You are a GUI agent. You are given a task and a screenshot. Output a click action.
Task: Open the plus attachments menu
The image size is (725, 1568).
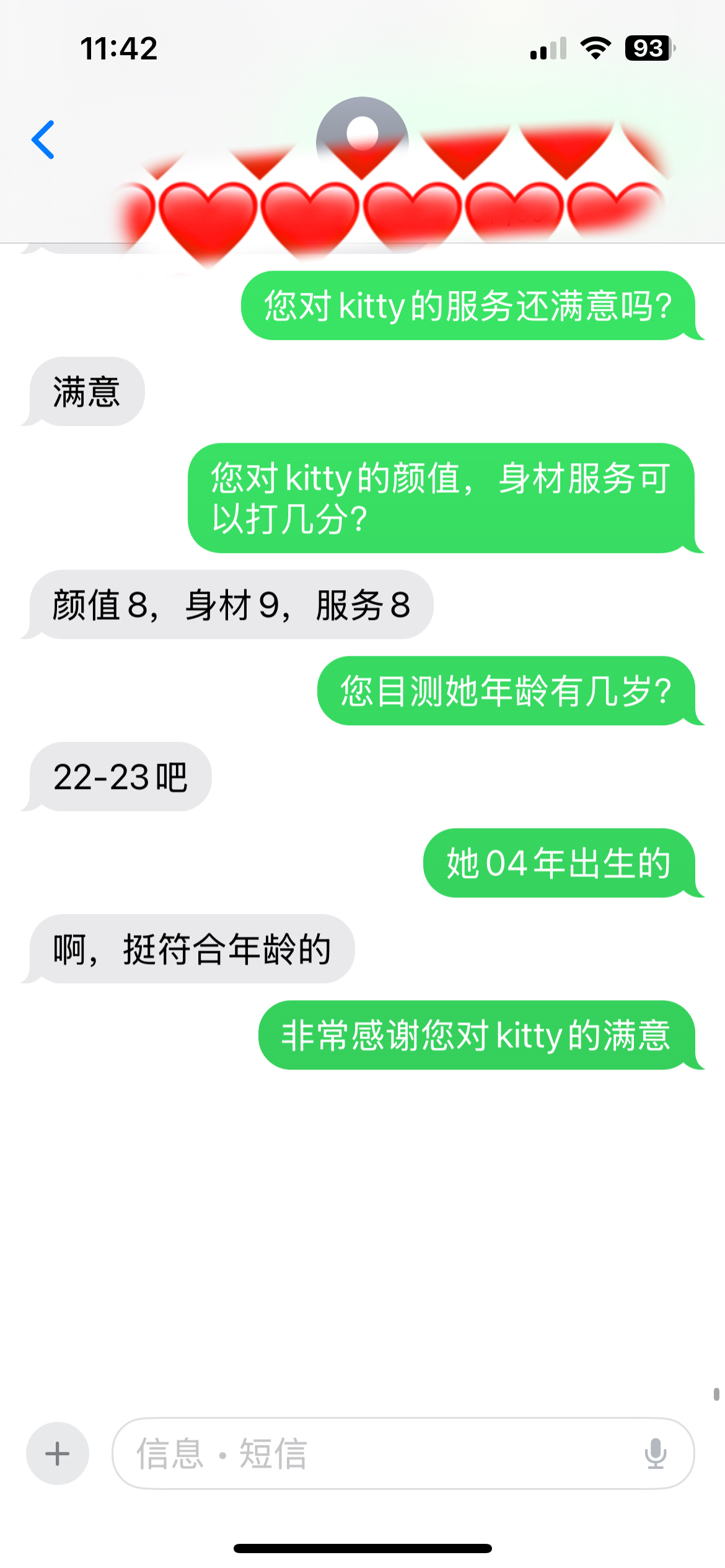(58, 1453)
